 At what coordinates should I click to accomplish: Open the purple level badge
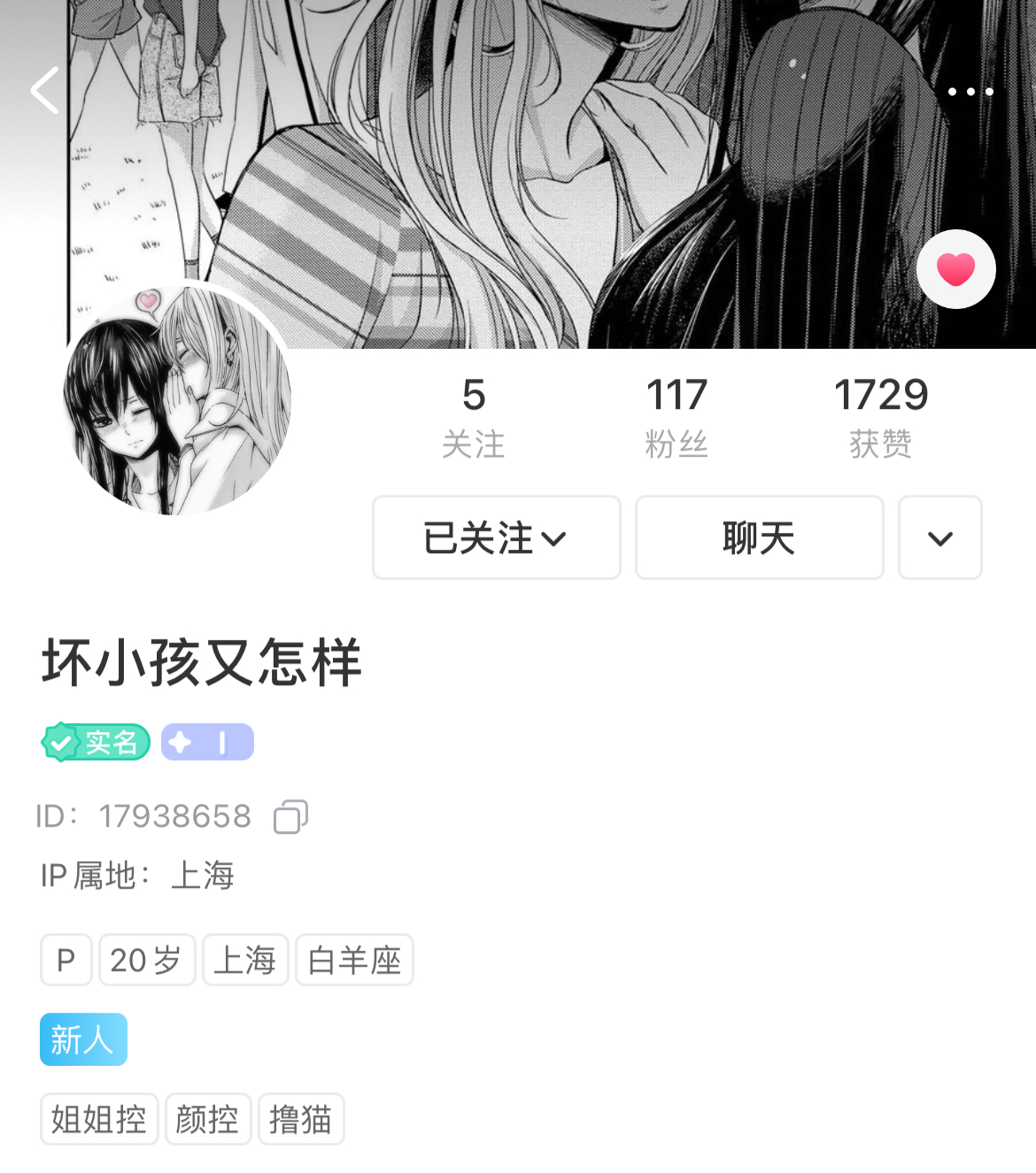(207, 742)
